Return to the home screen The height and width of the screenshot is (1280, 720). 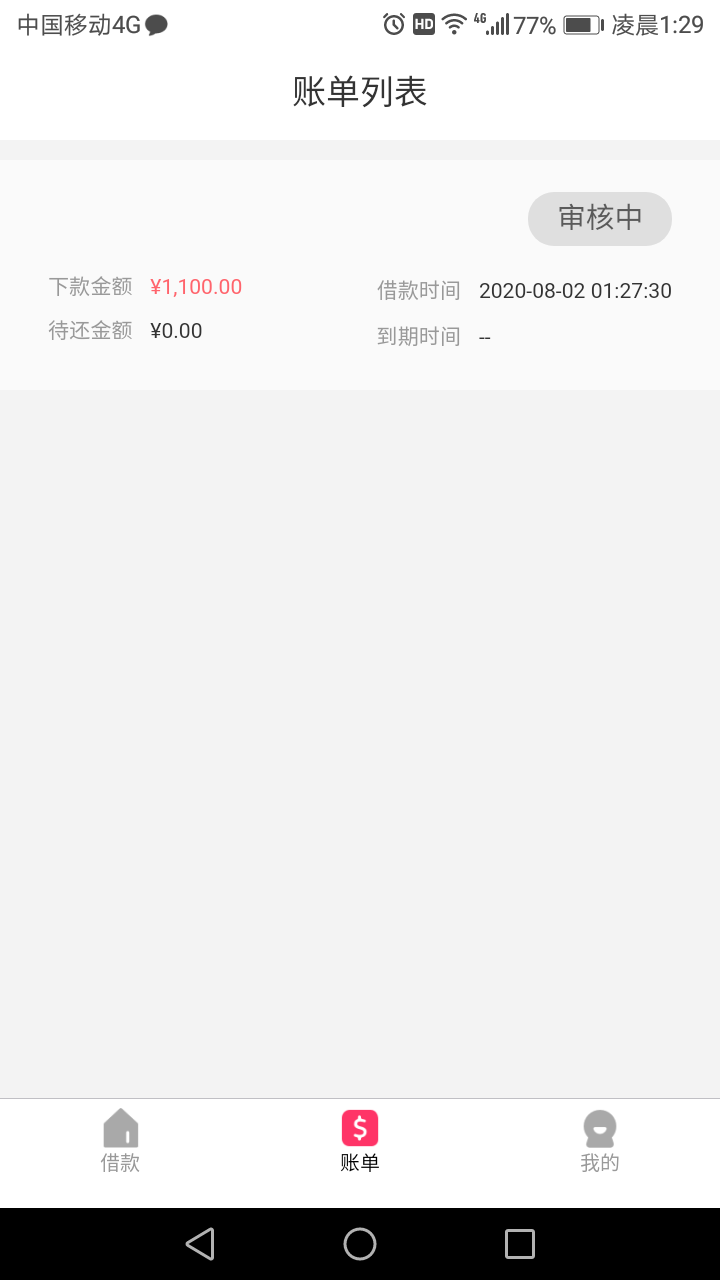pos(360,1244)
